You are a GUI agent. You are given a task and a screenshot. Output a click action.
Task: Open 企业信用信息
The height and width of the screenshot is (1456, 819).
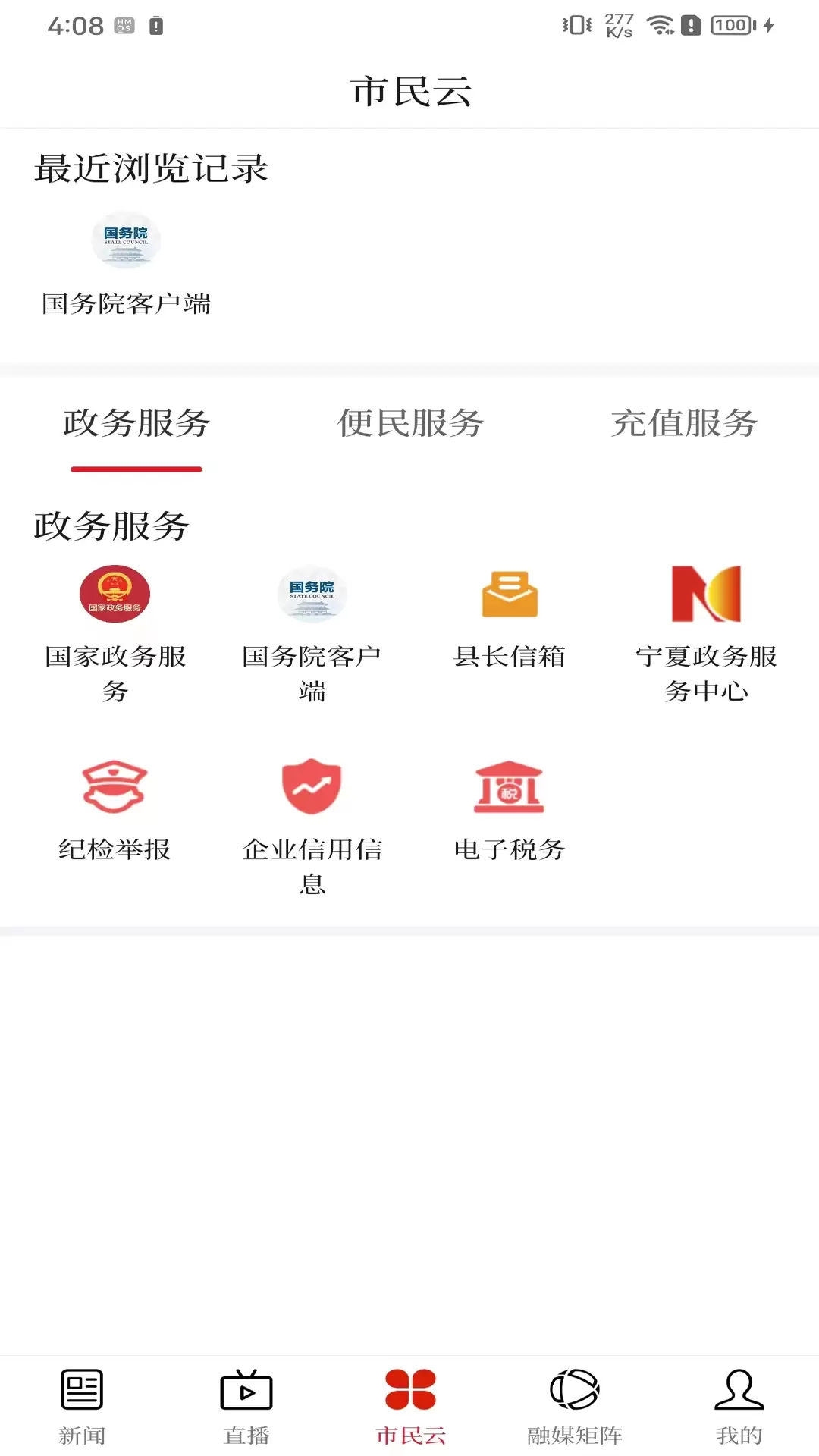tap(312, 828)
